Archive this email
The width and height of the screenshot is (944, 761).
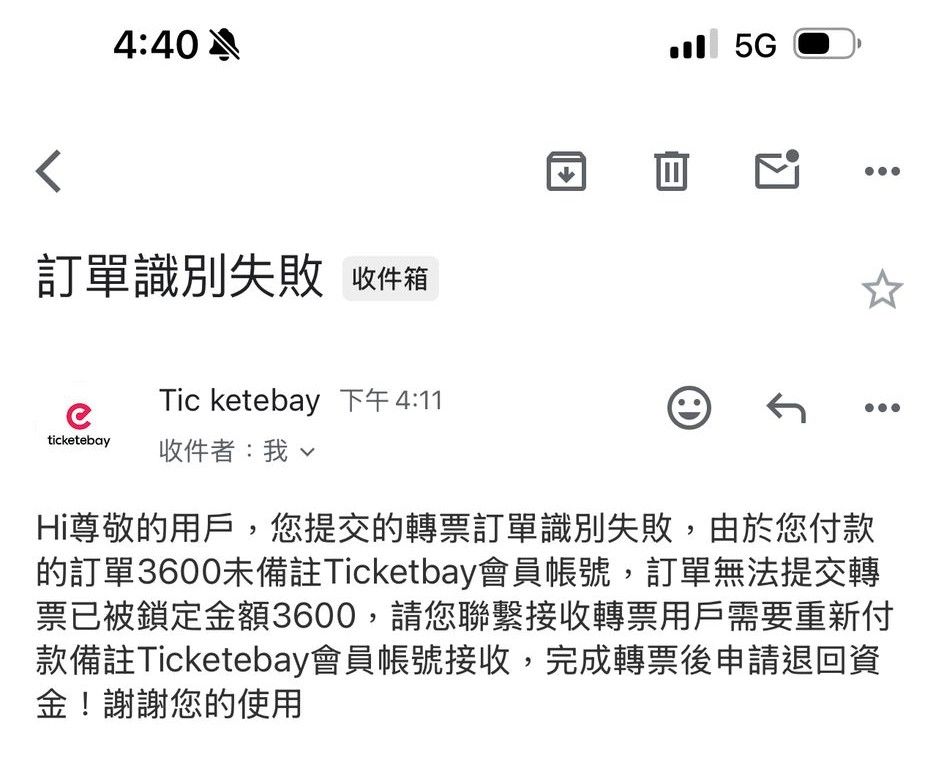tap(566, 171)
